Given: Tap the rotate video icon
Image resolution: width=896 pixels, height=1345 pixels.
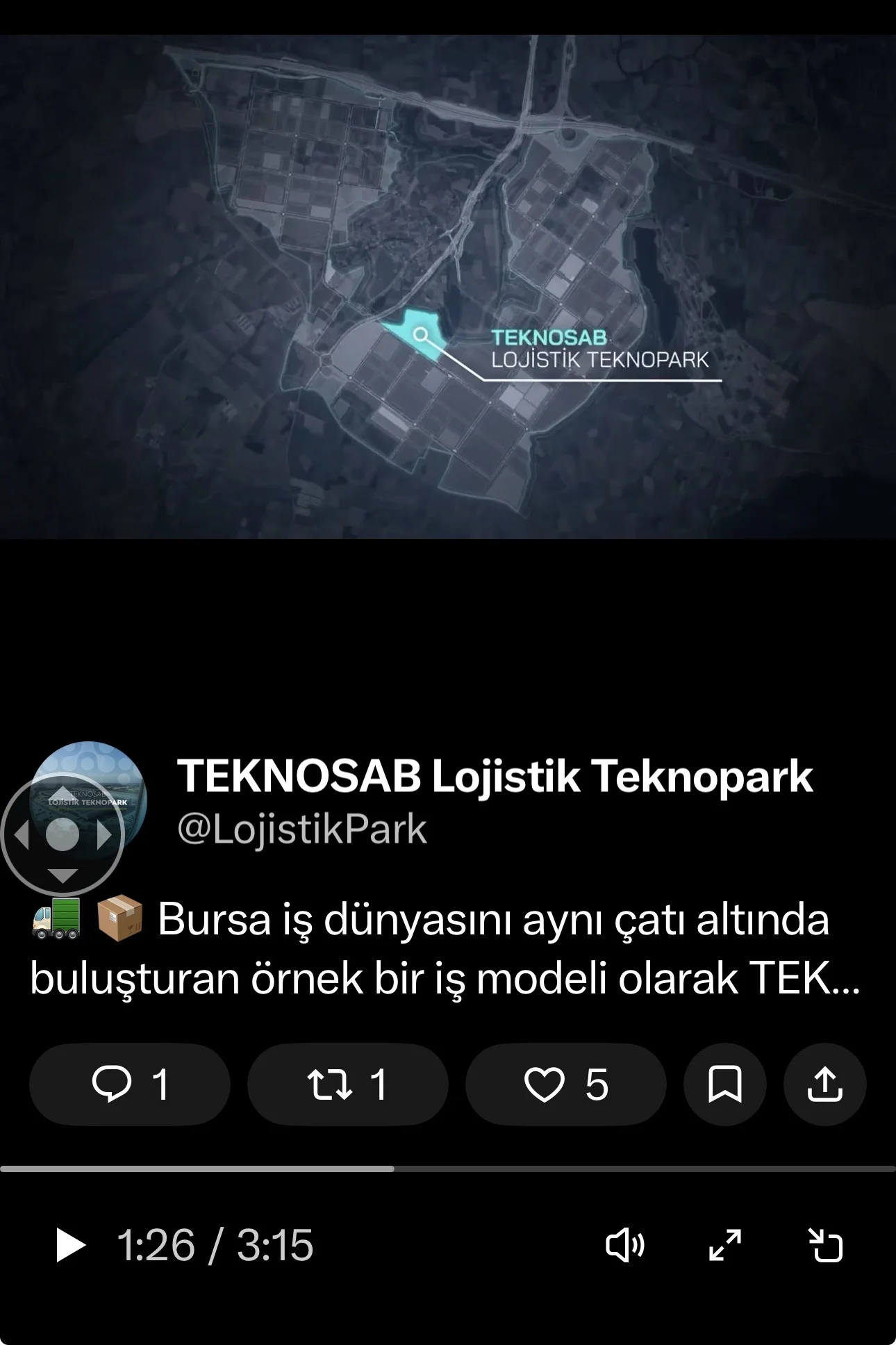Looking at the screenshot, I should click(x=826, y=1244).
